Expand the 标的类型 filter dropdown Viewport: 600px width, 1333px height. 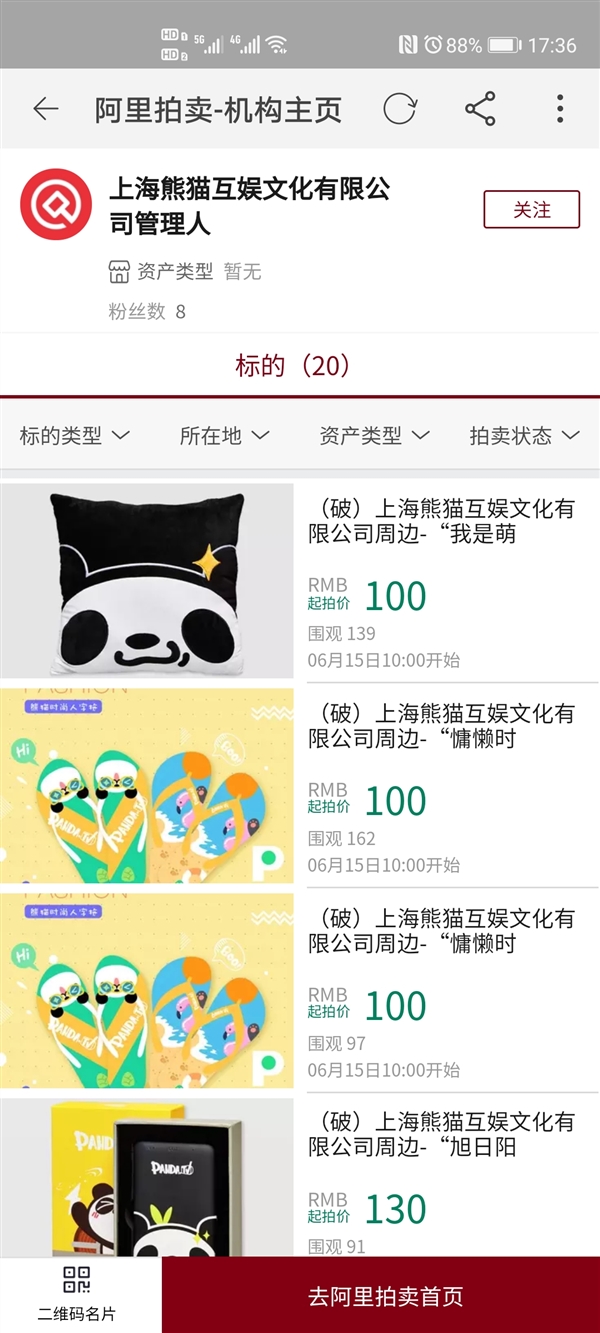pyautogui.click(x=75, y=435)
